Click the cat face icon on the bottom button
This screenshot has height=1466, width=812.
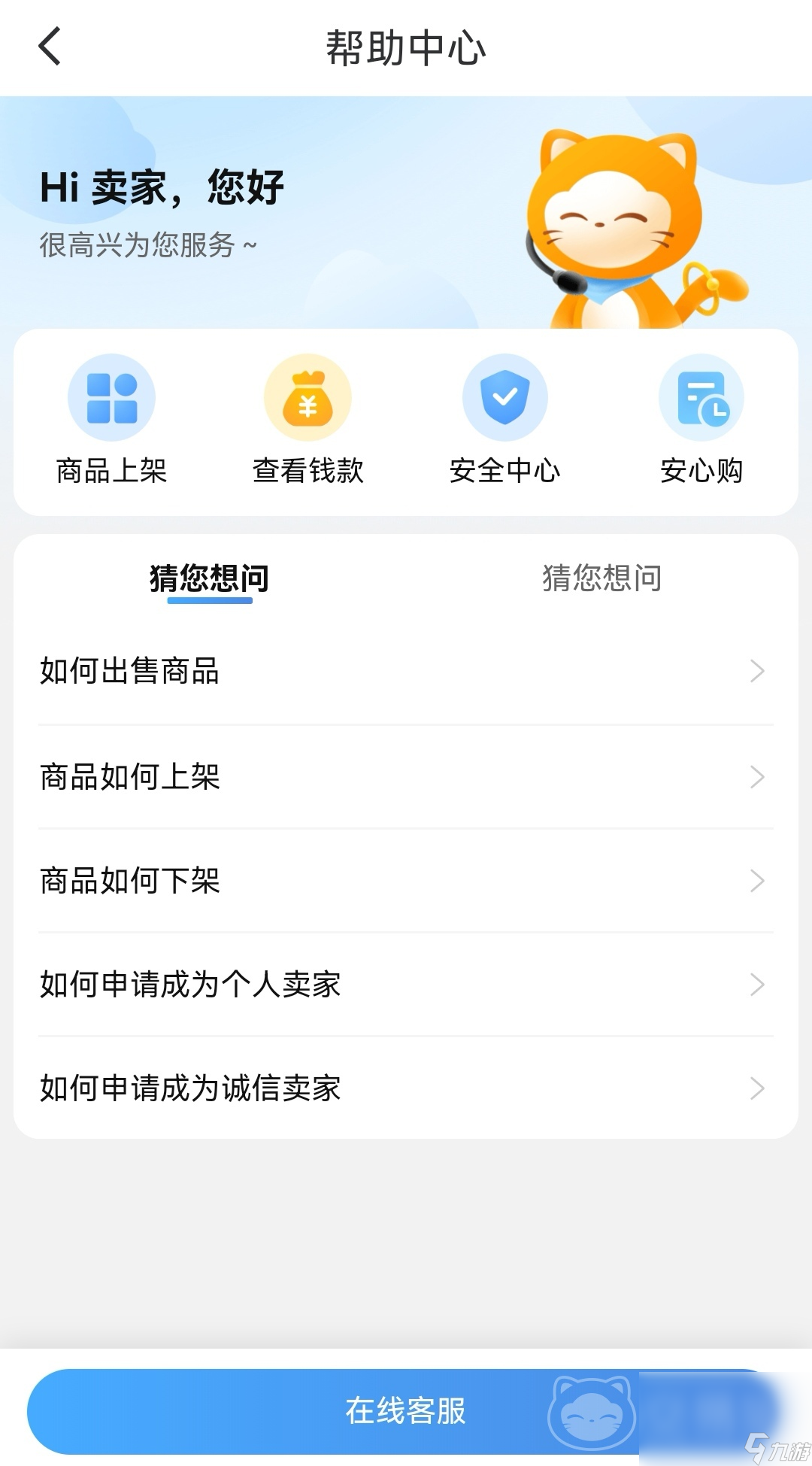pos(592,1410)
